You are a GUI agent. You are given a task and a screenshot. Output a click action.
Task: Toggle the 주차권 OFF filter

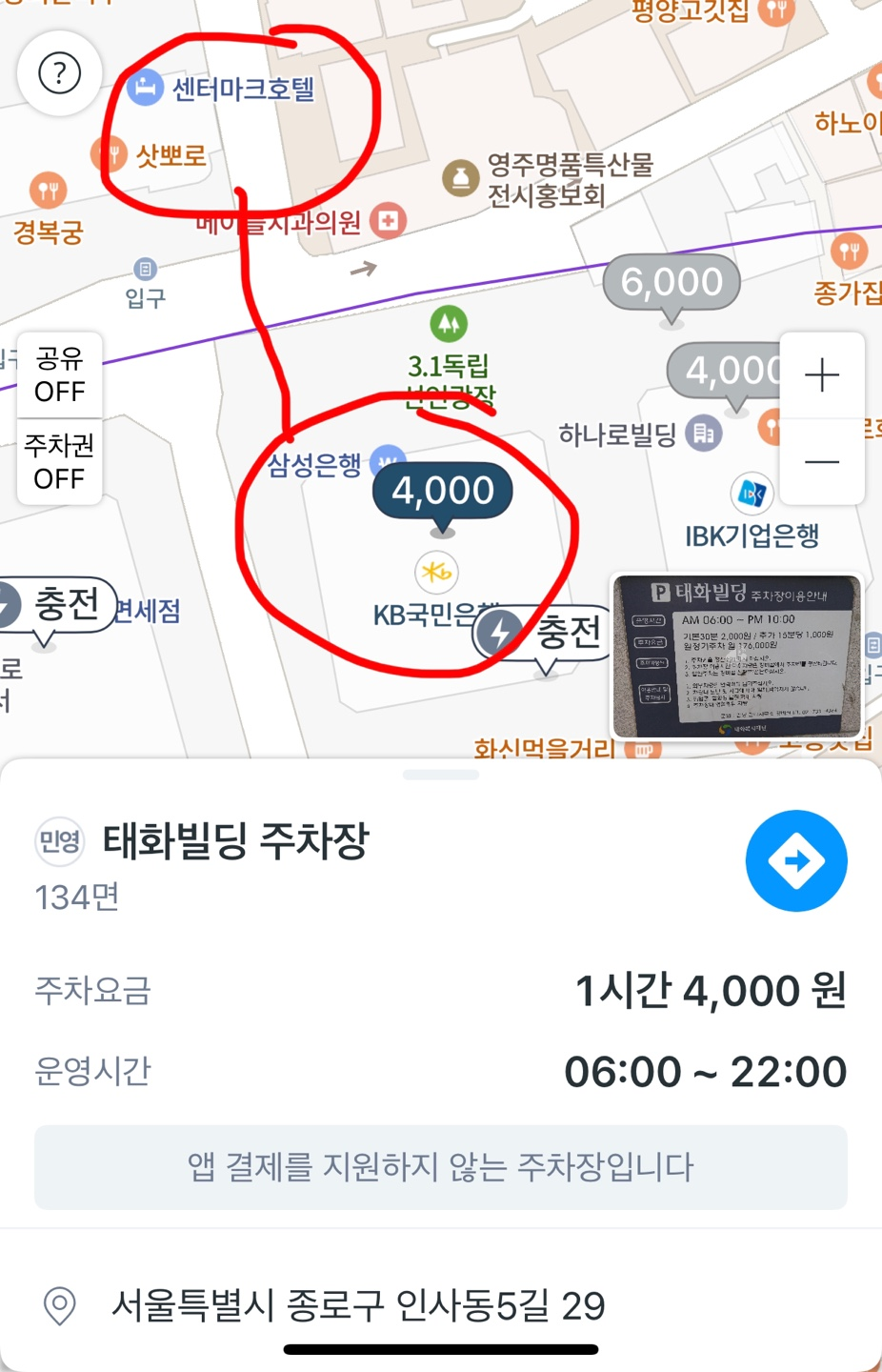(x=59, y=462)
